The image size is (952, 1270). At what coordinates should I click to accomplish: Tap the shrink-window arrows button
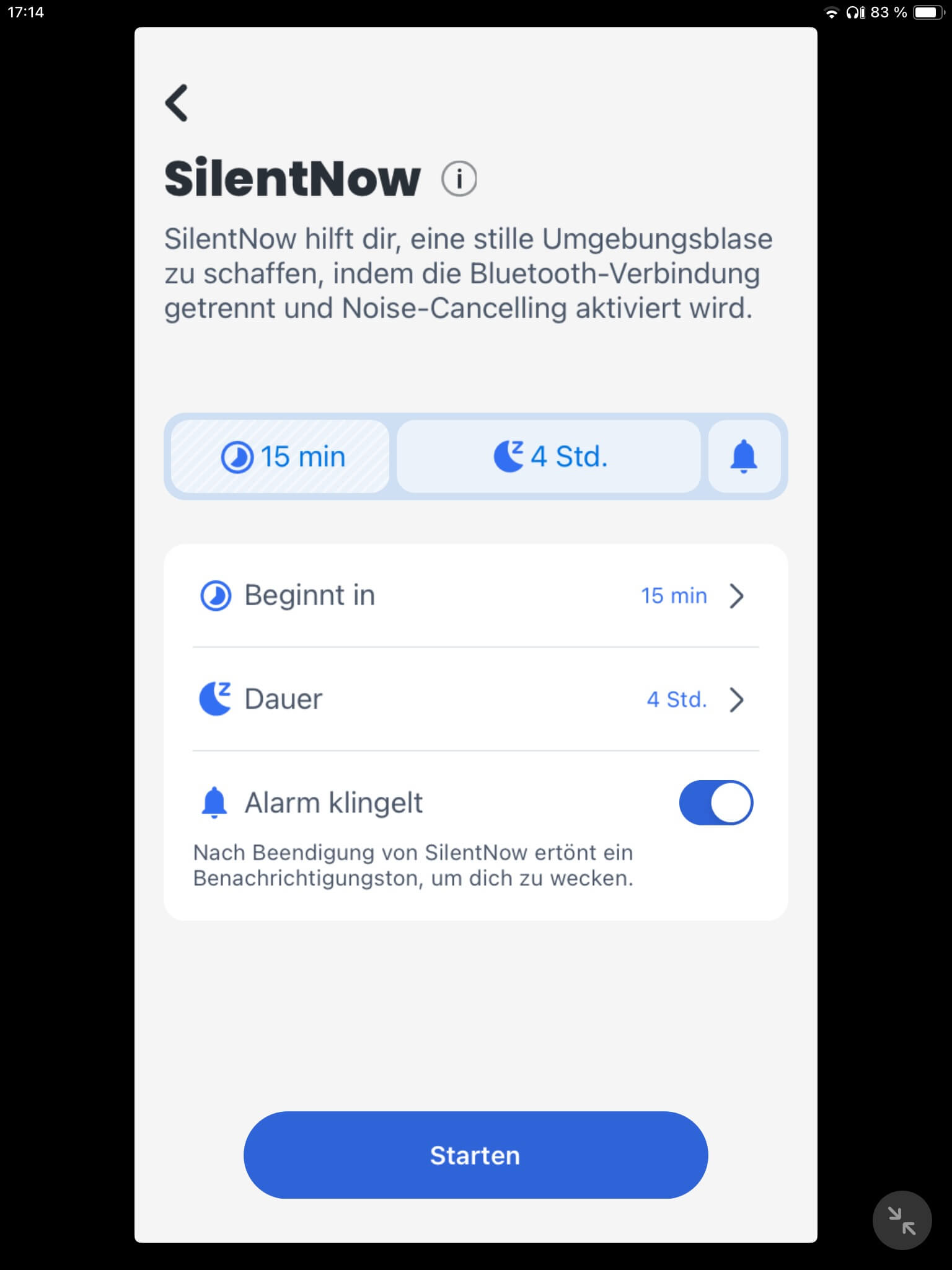902,1220
